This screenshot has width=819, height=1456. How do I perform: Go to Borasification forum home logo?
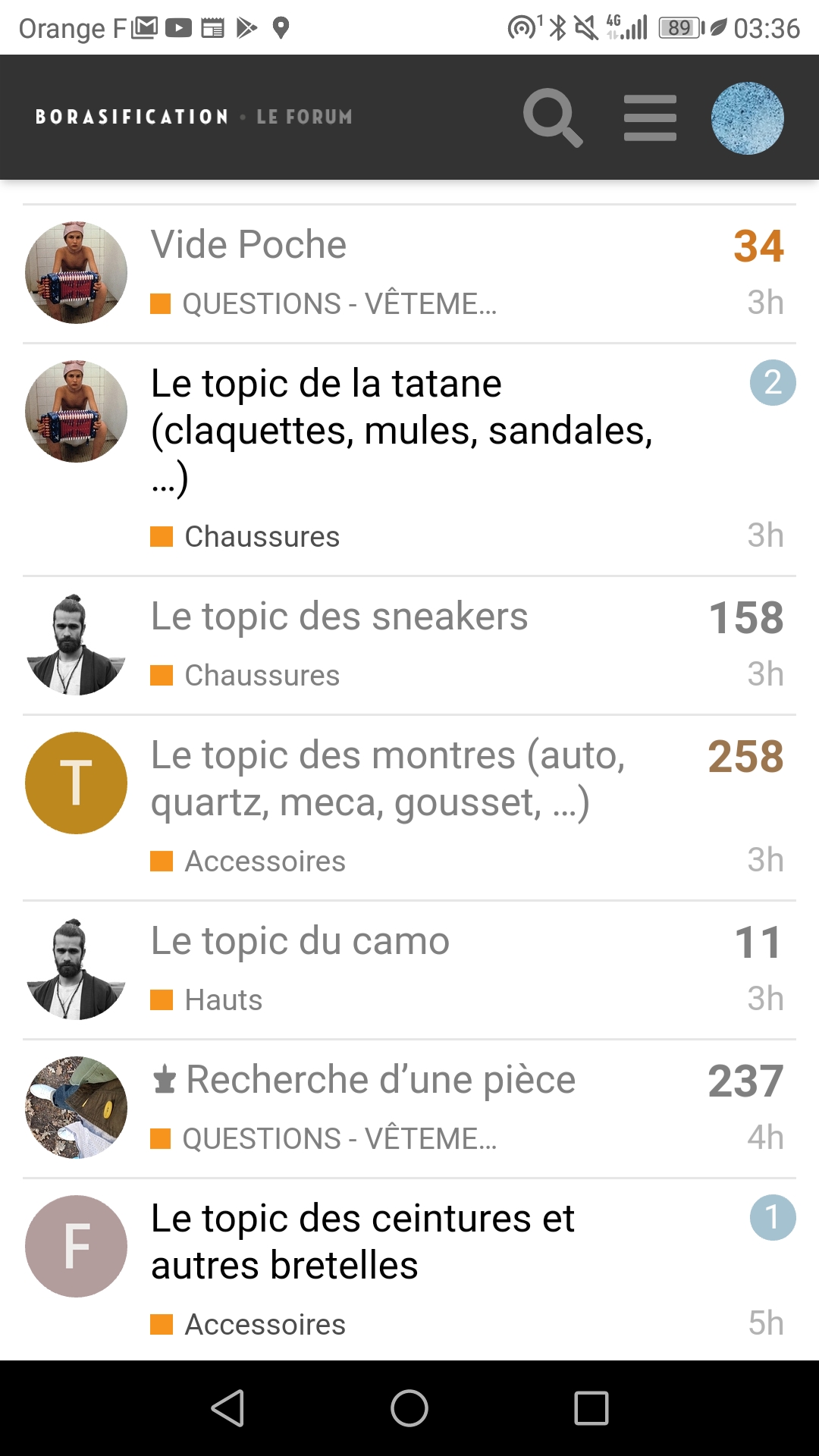(x=194, y=117)
